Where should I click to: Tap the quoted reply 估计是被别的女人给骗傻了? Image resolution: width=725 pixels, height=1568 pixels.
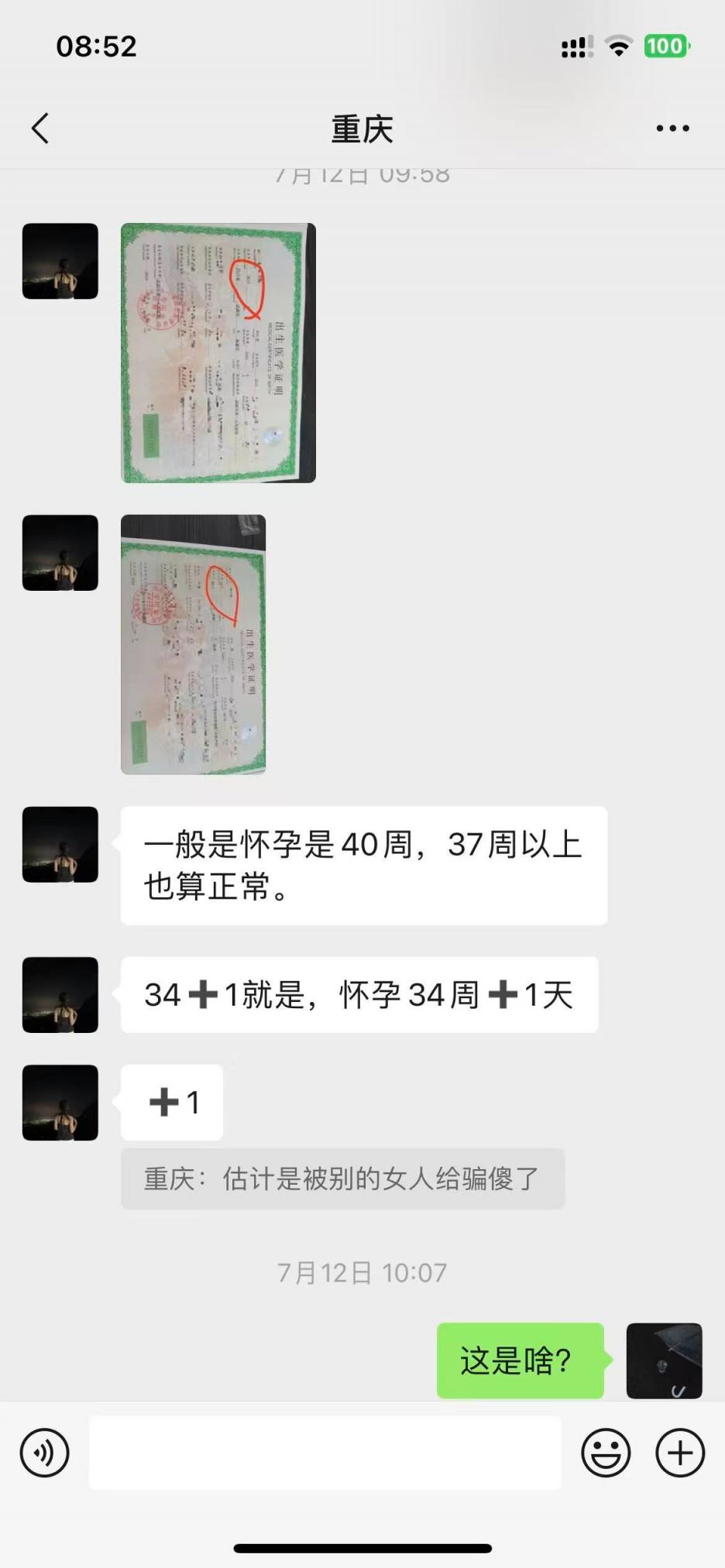click(x=342, y=1179)
